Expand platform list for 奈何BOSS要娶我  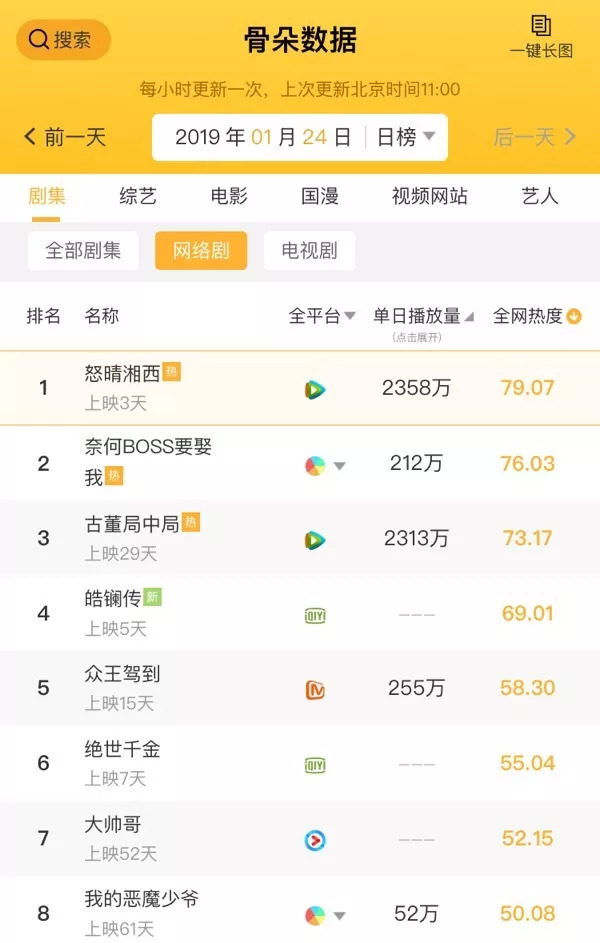click(339, 466)
